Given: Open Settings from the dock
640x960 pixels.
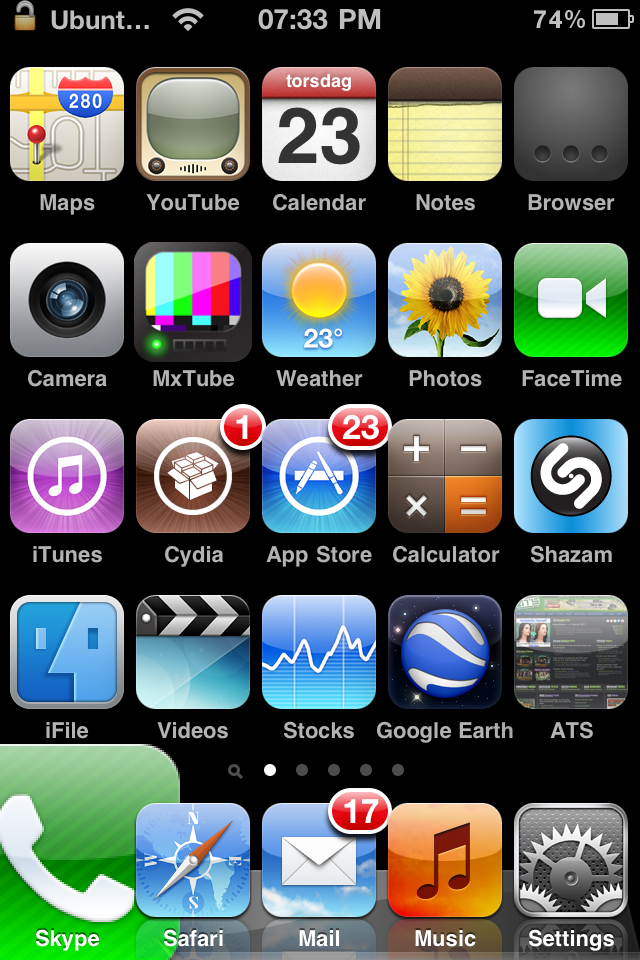Looking at the screenshot, I should point(571,860).
